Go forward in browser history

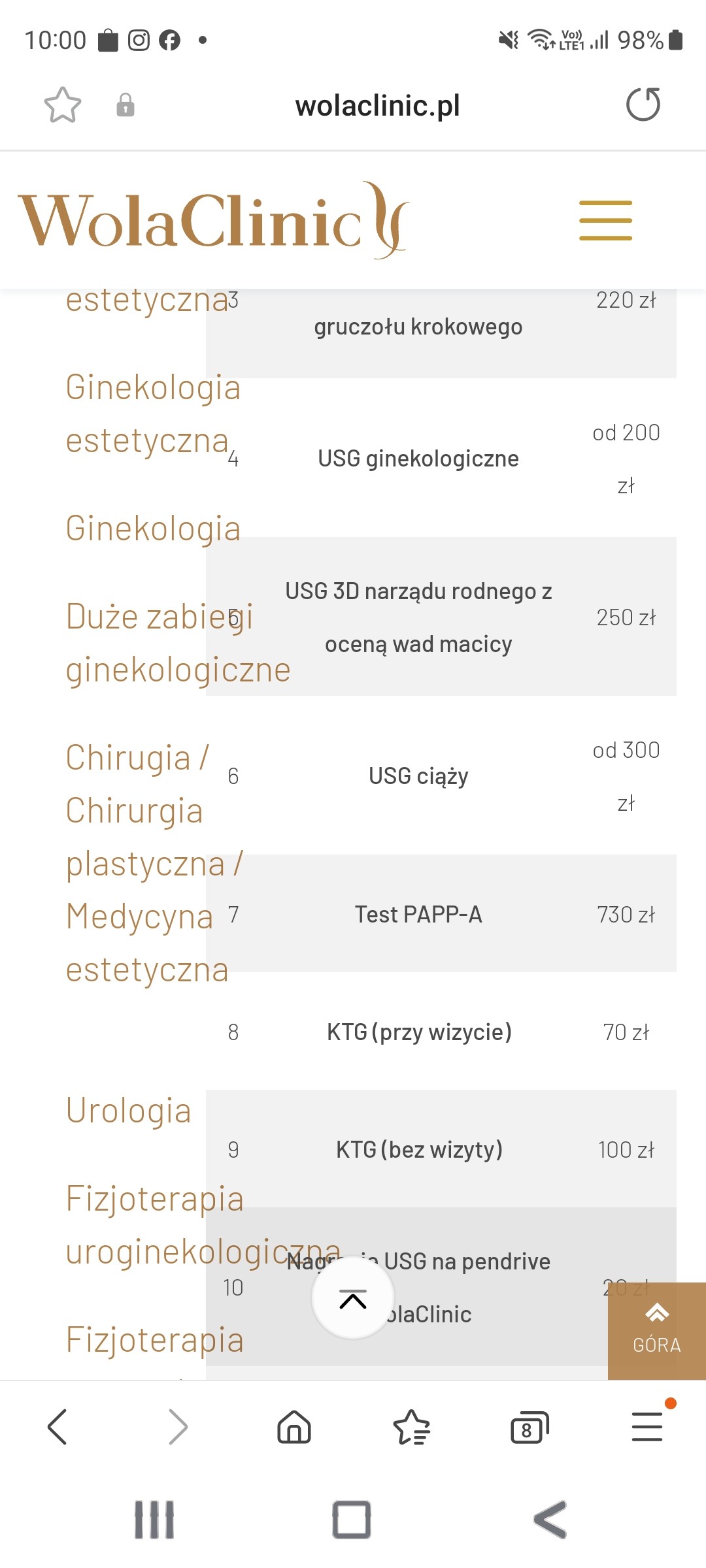point(178,1427)
